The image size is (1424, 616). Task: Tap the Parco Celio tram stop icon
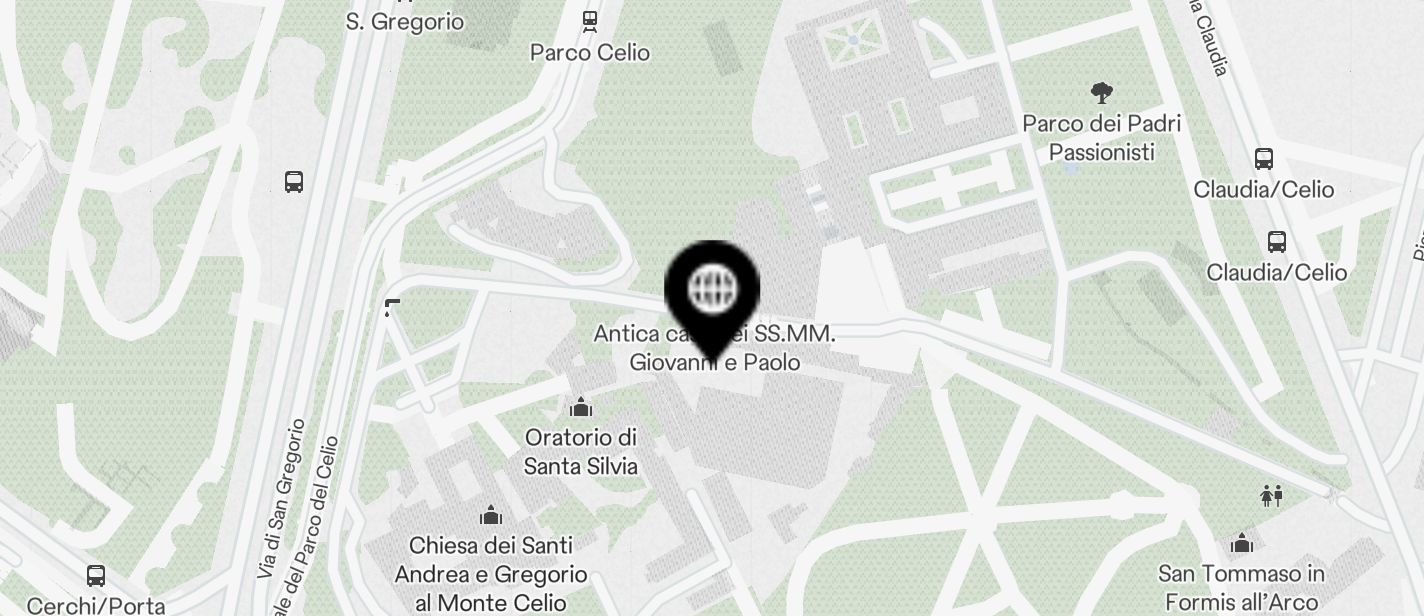[590, 21]
